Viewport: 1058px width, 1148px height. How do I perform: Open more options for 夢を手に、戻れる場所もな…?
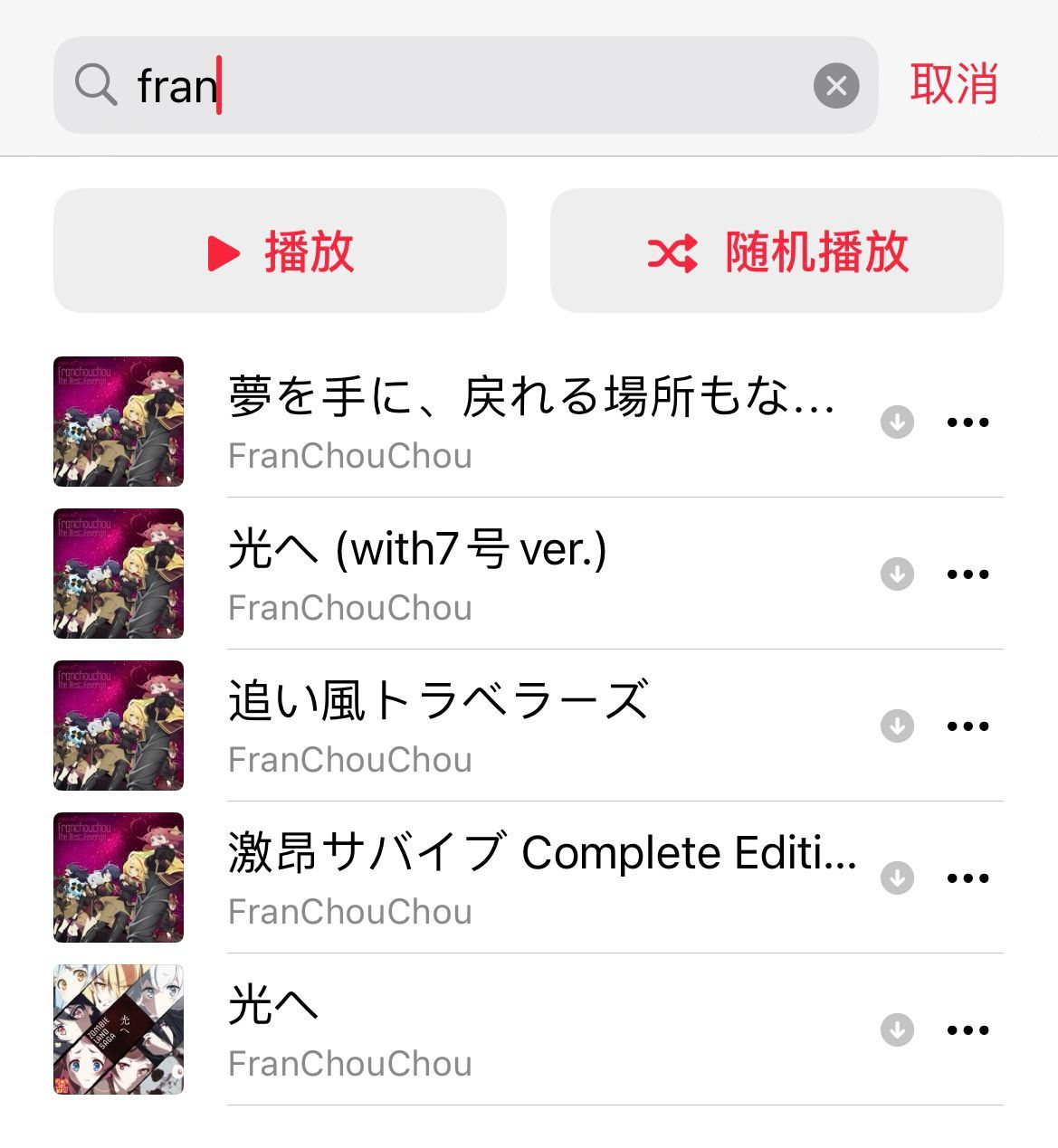pyautogui.click(x=967, y=422)
